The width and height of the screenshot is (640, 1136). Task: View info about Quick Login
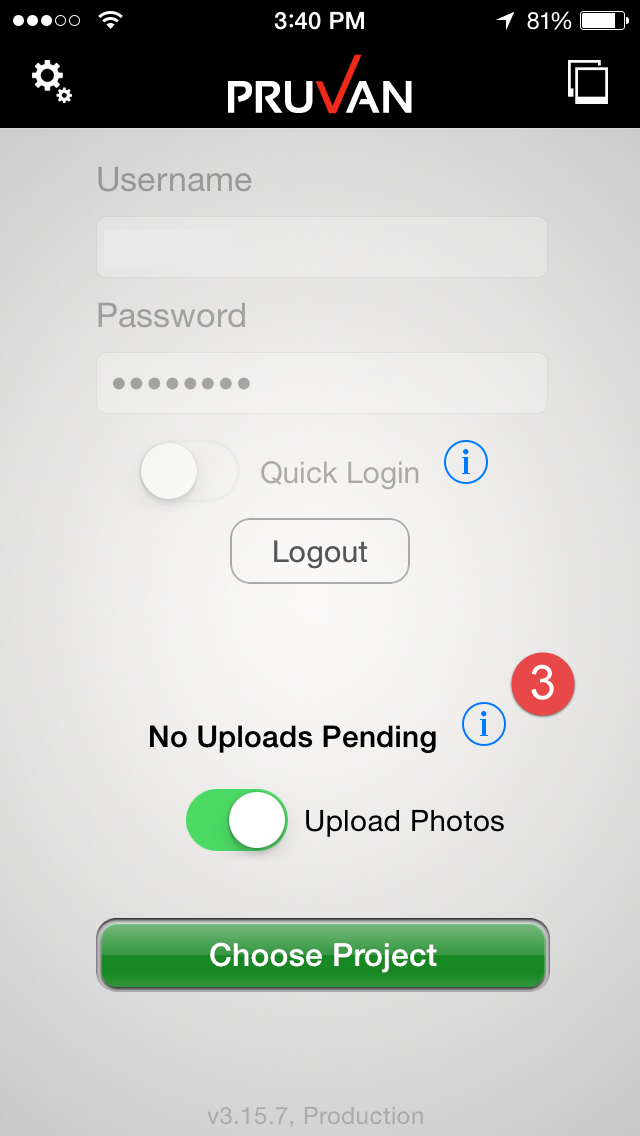point(466,463)
